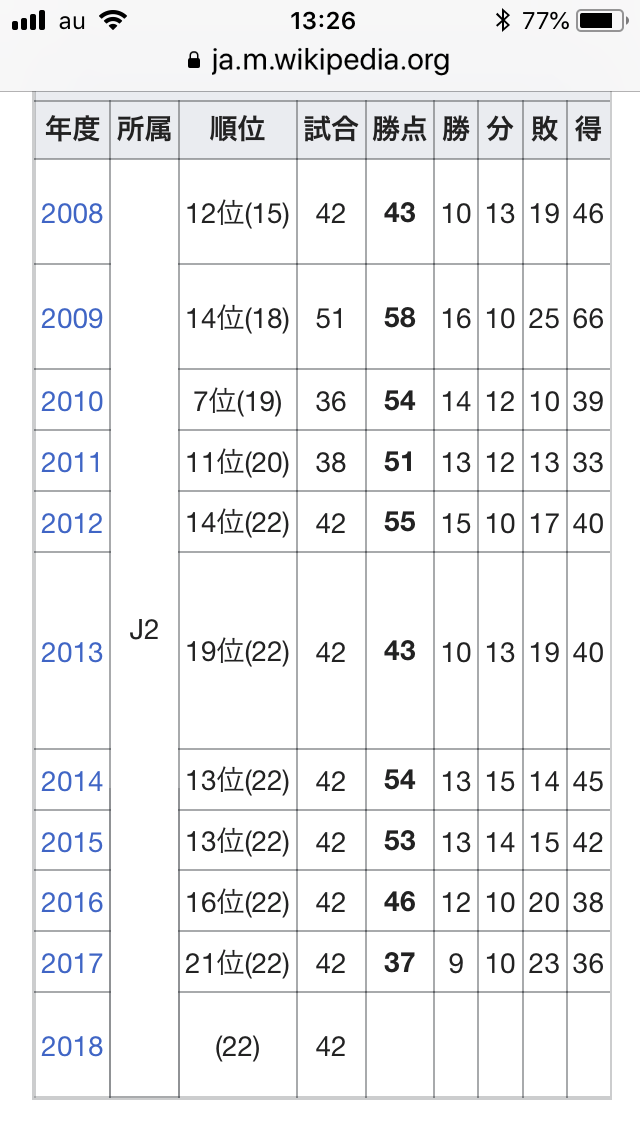The width and height of the screenshot is (640, 1136).
Task: Follow the 2010 year link
Action: pos(72,401)
